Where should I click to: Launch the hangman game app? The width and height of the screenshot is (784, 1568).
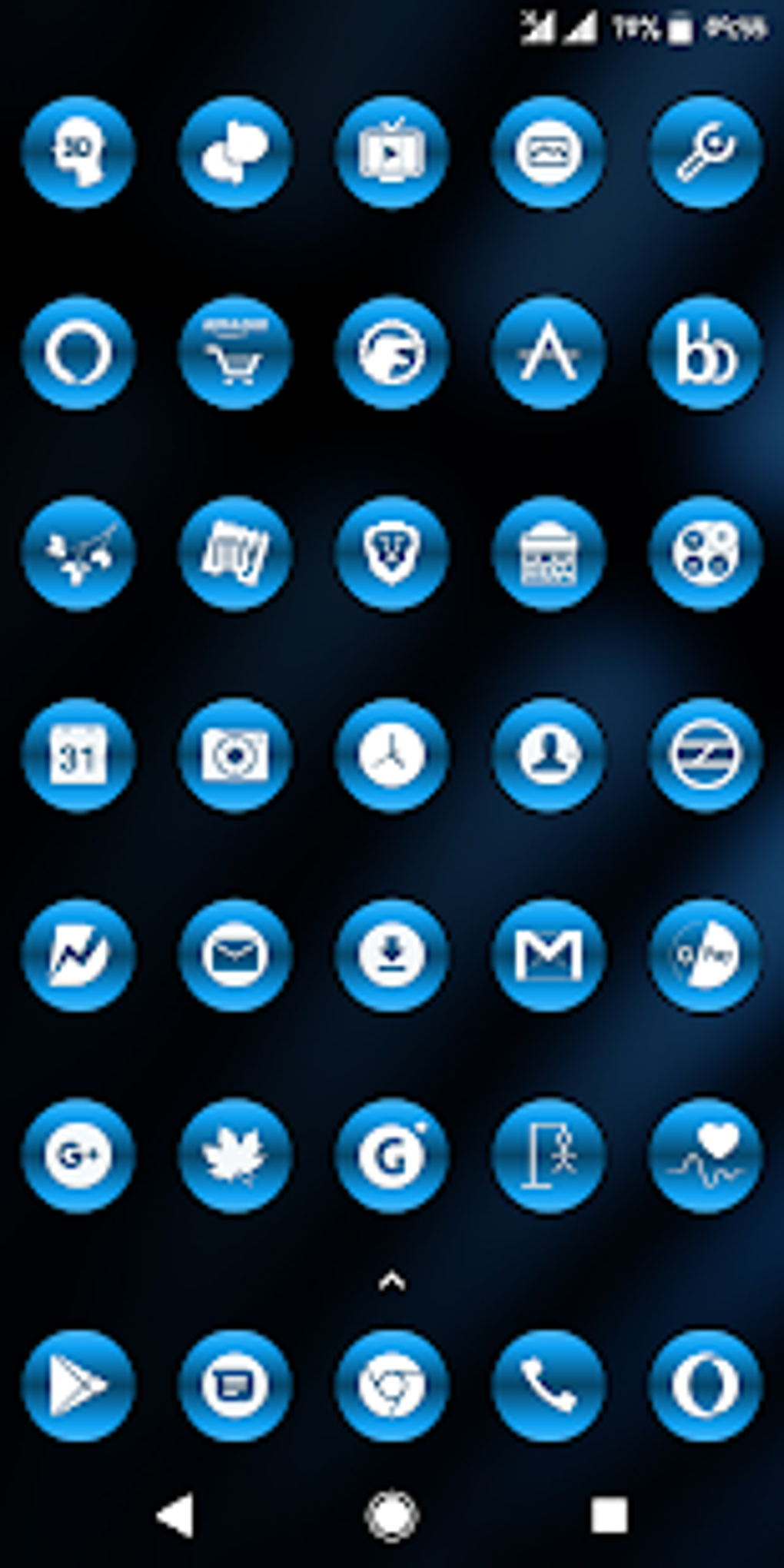click(549, 1155)
